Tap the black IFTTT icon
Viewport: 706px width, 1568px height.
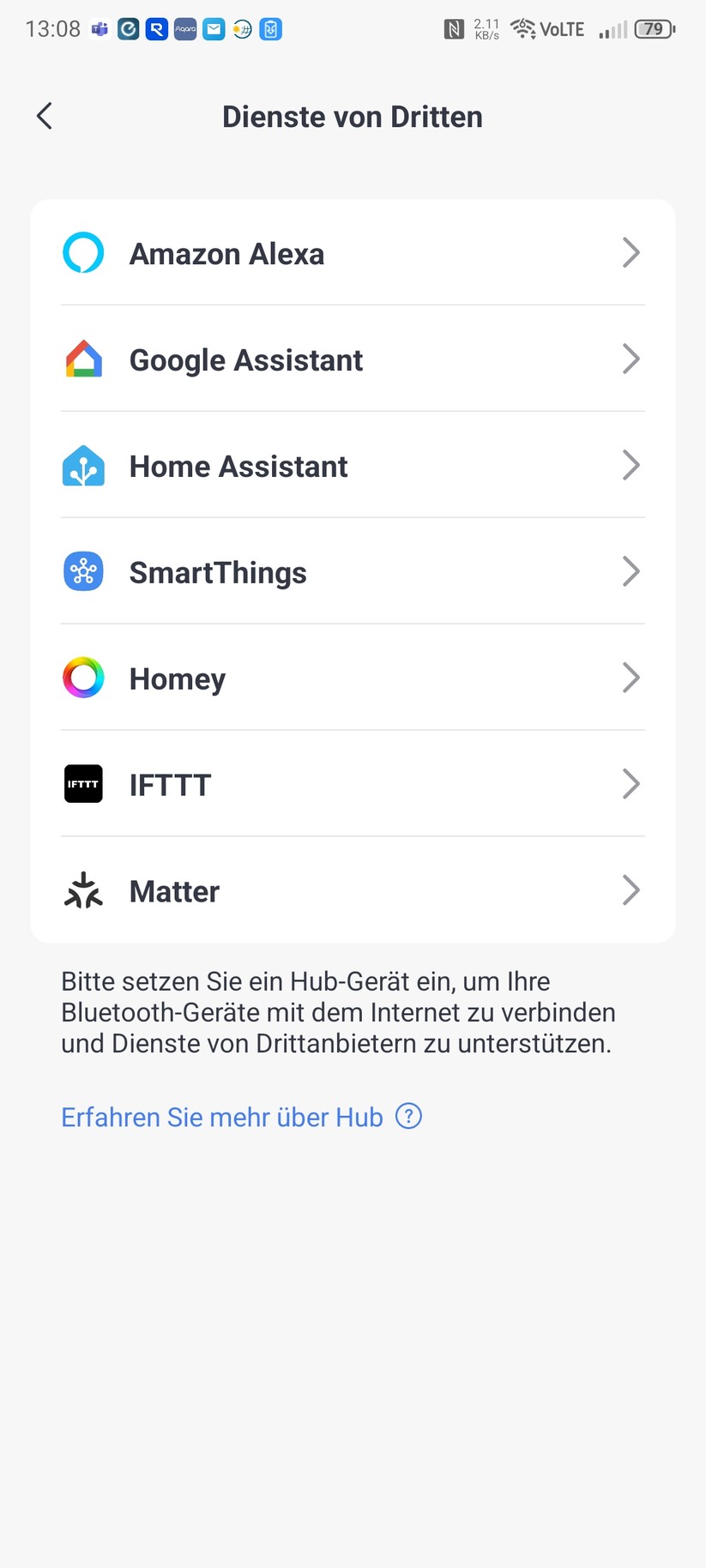(82, 783)
